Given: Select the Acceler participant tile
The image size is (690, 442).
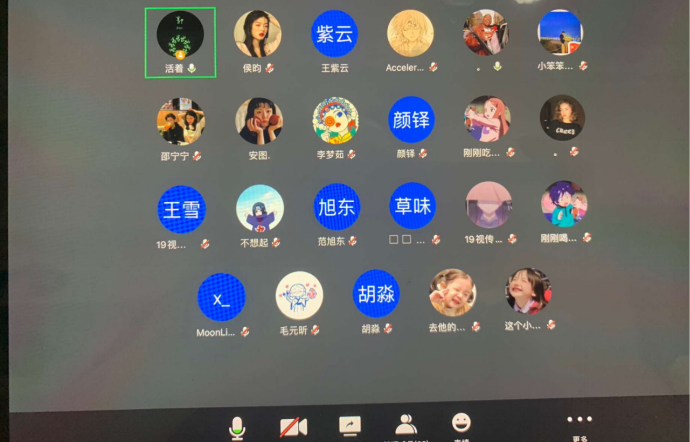Looking at the screenshot, I should 410,34.
